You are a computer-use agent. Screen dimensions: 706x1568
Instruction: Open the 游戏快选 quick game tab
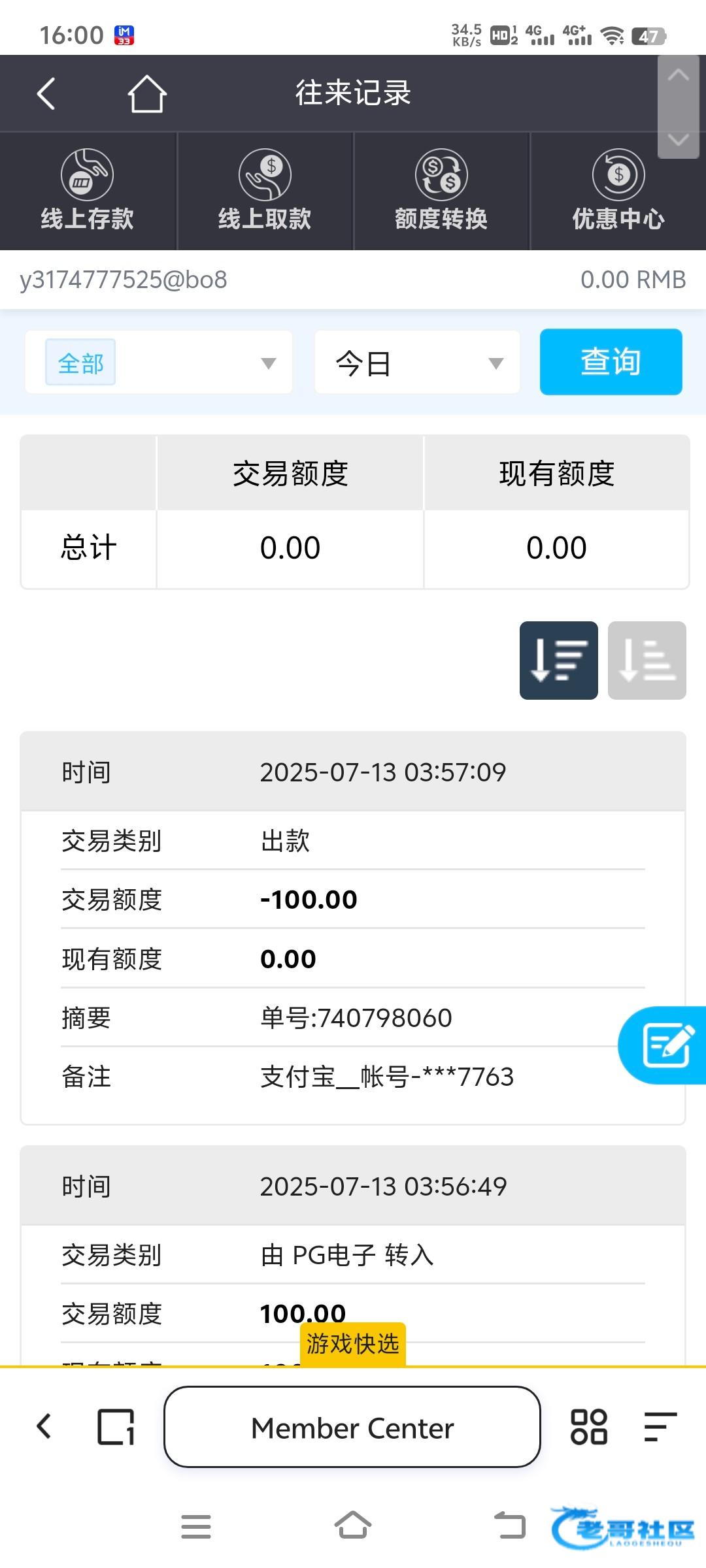click(x=353, y=1345)
